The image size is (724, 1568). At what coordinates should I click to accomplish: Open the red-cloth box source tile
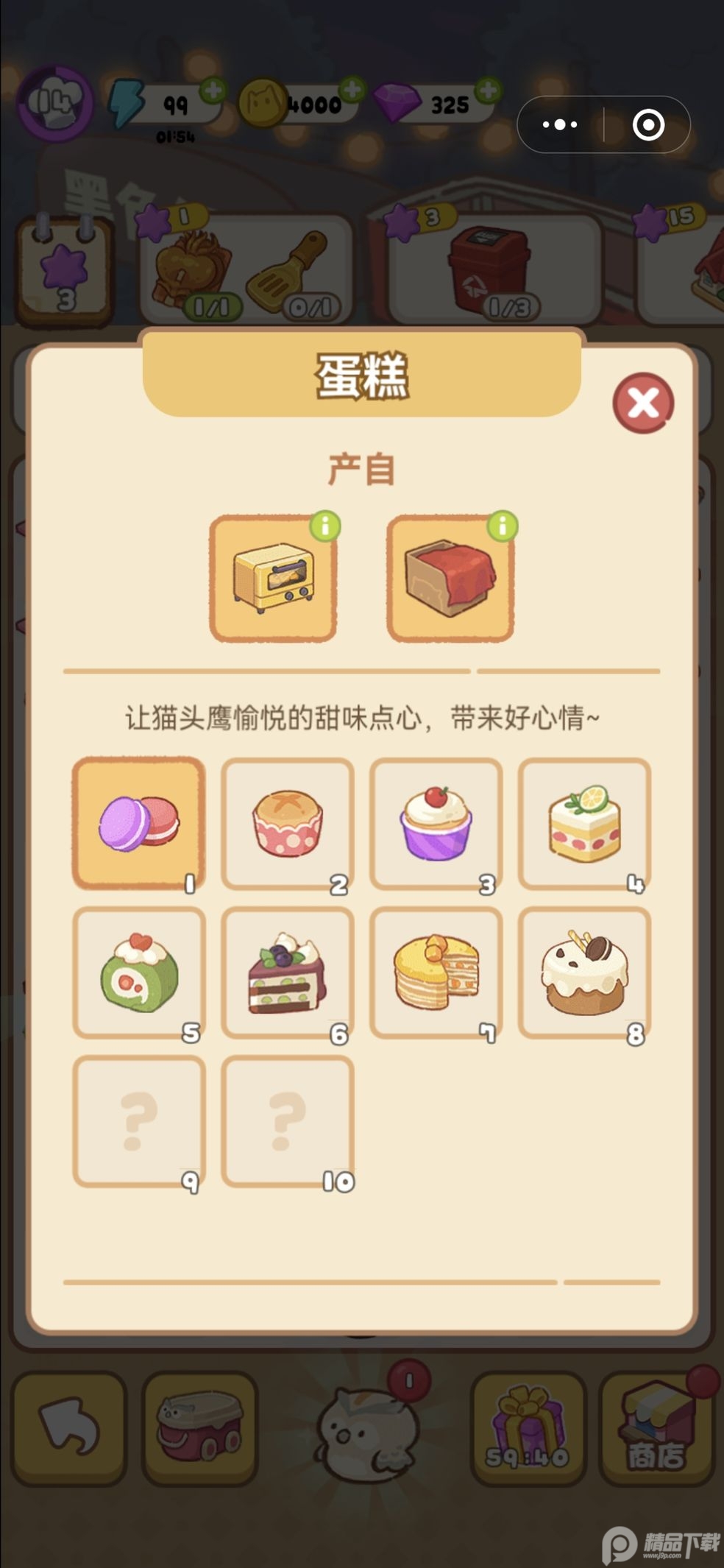click(x=450, y=579)
